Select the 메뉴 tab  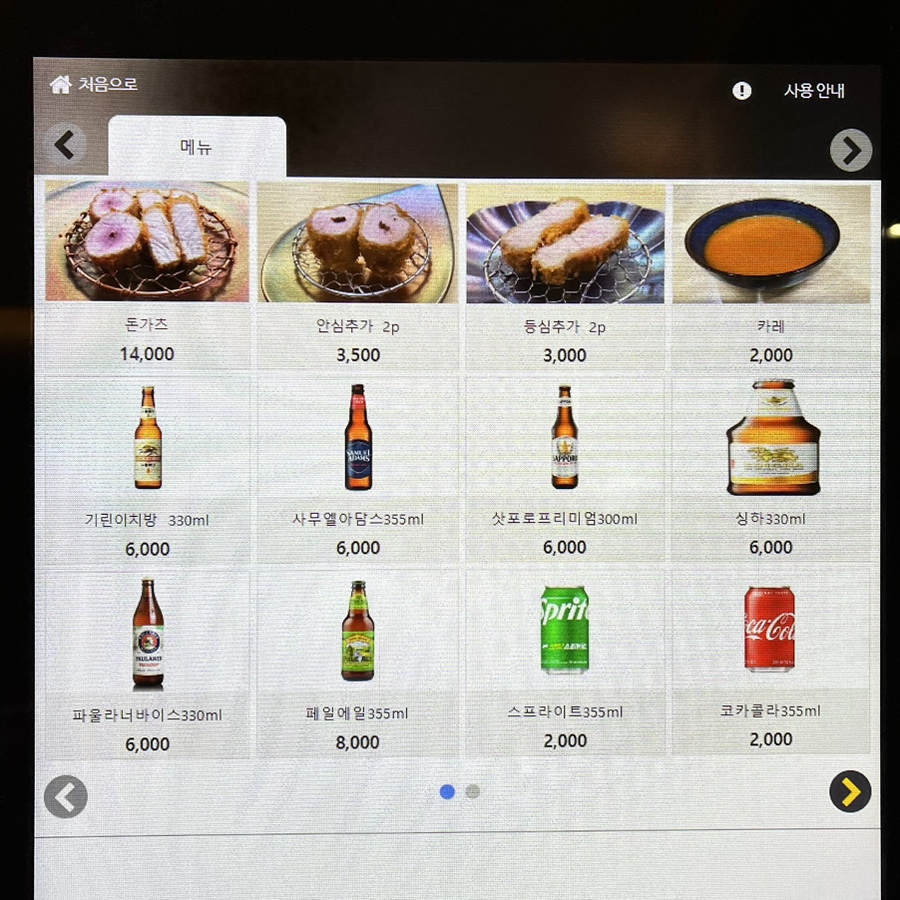(197, 147)
